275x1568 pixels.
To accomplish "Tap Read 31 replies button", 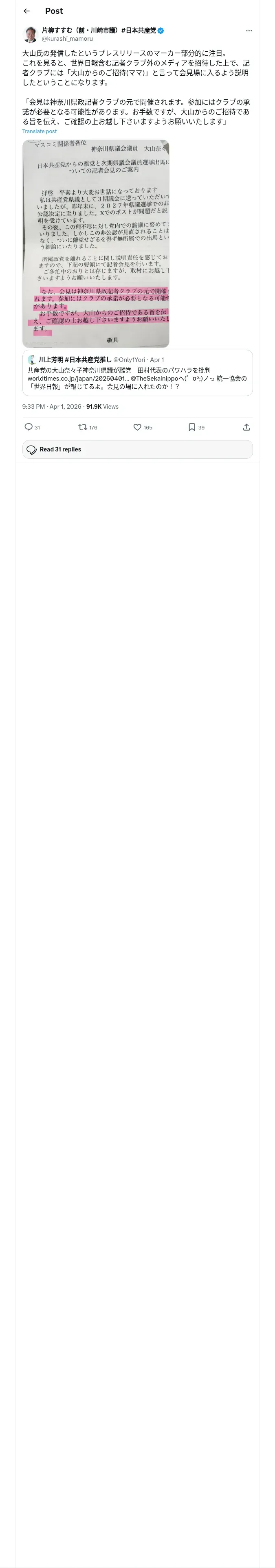I will tap(138, 449).
